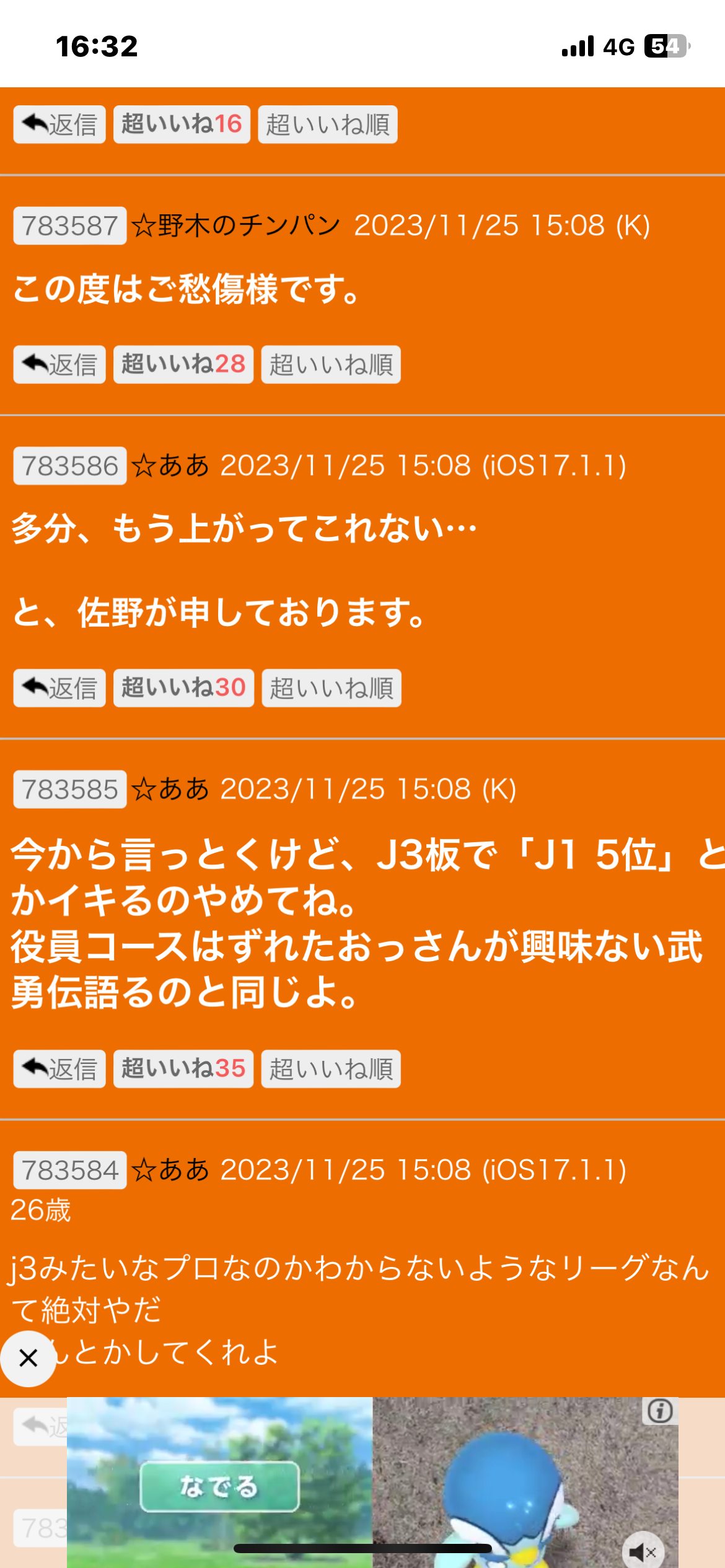
Task: Like post 783585 with 超いいね35
Action: (x=183, y=1069)
